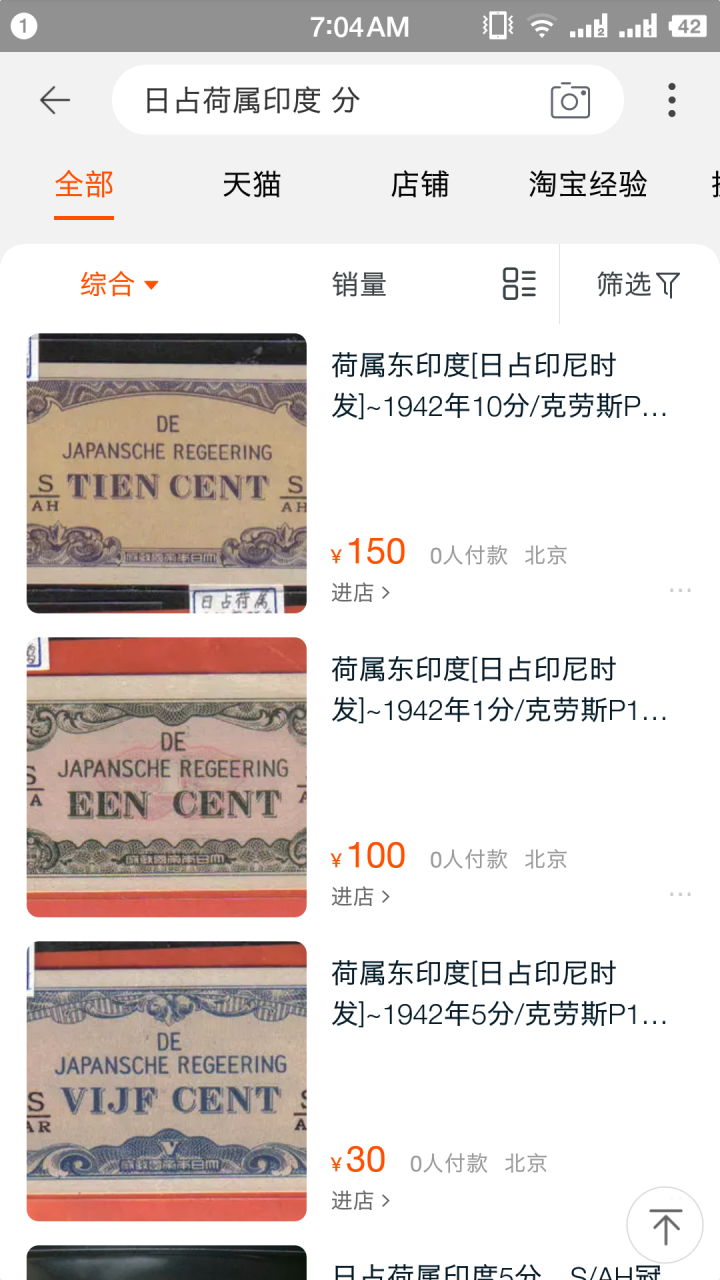Image resolution: width=720 pixels, height=1280 pixels.
Task: Open the three-dot overflow menu
Action: click(x=671, y=100)
